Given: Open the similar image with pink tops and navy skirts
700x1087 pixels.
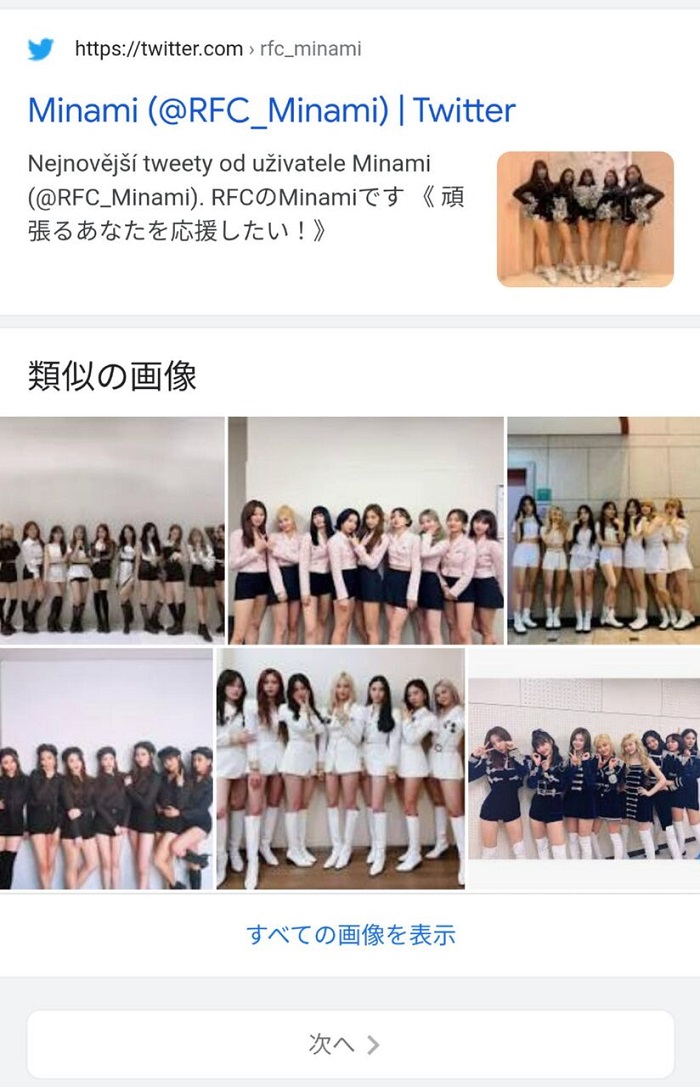Looking at the screenshot, I should click(365, 530).
